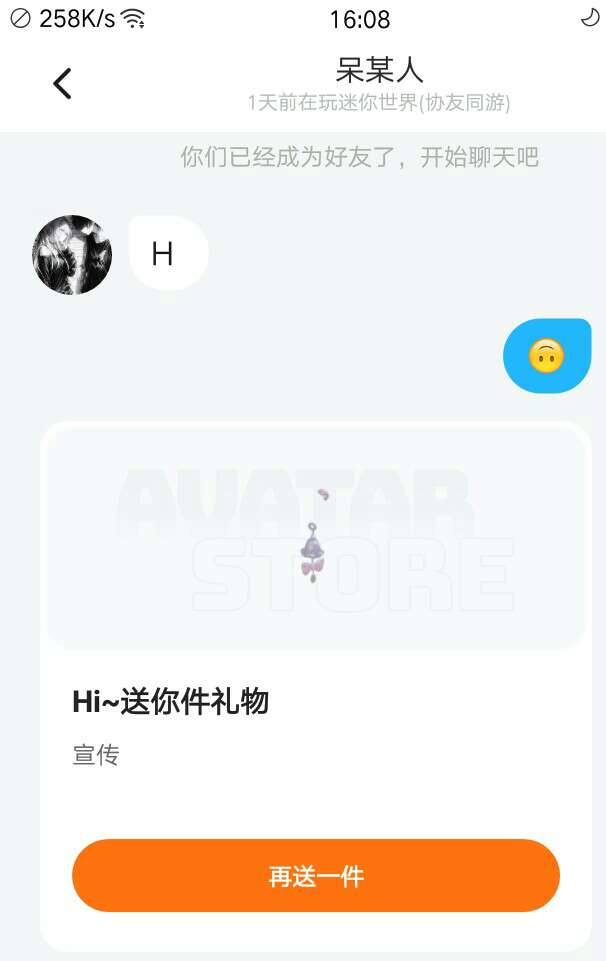
Task: Tap the 再送一件 button
Action: (316, 876)
